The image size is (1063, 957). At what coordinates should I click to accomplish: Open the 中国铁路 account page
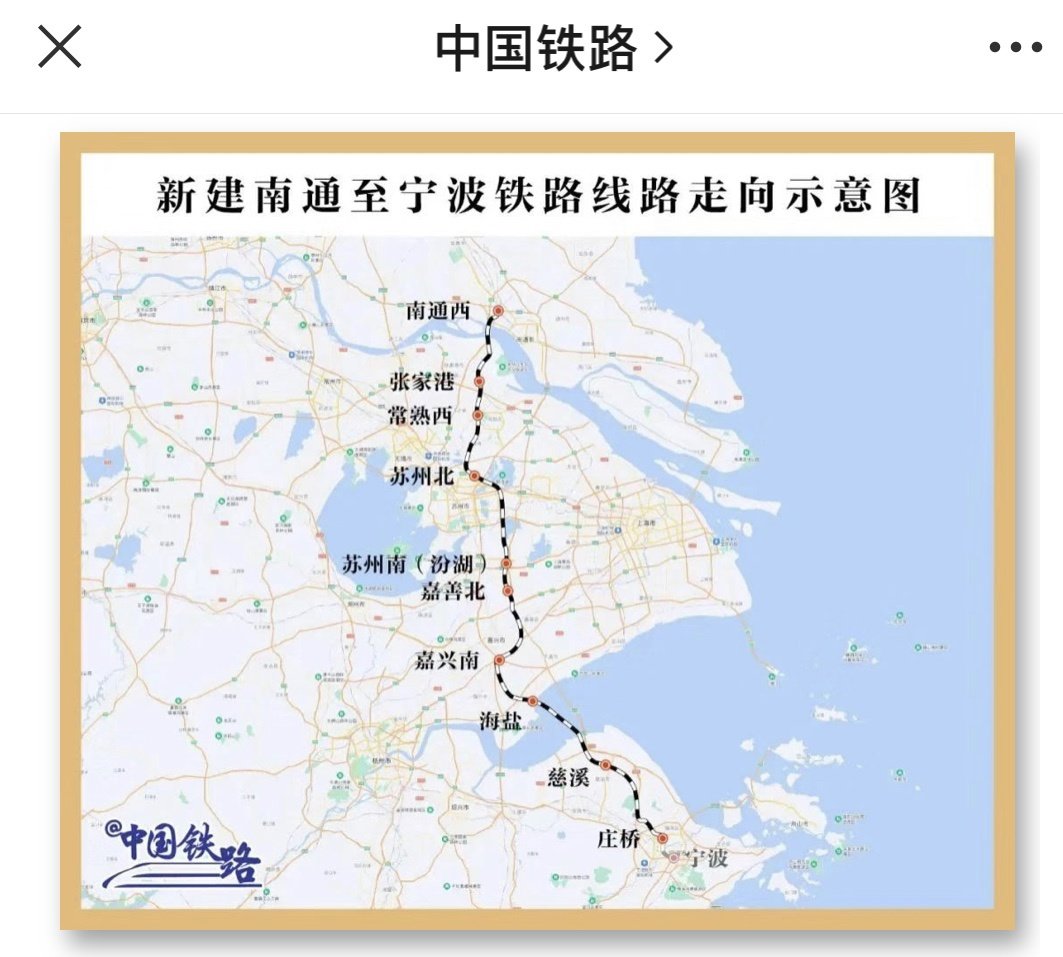(x=554, y=47)
